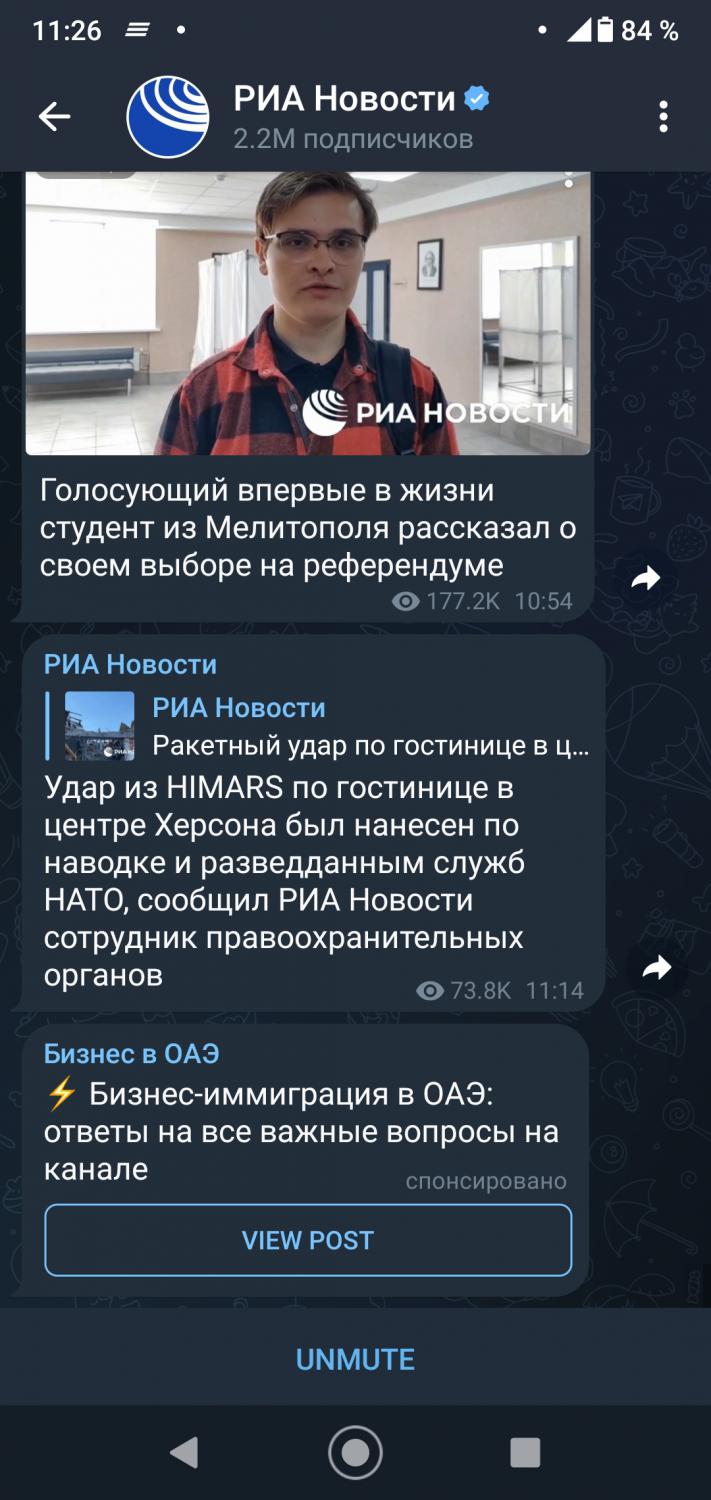The width and height of the screenshot is (711, 1500).
Task: Open the Бизнес в ОАЭ sponsor channel
Action: [131, 1053]
